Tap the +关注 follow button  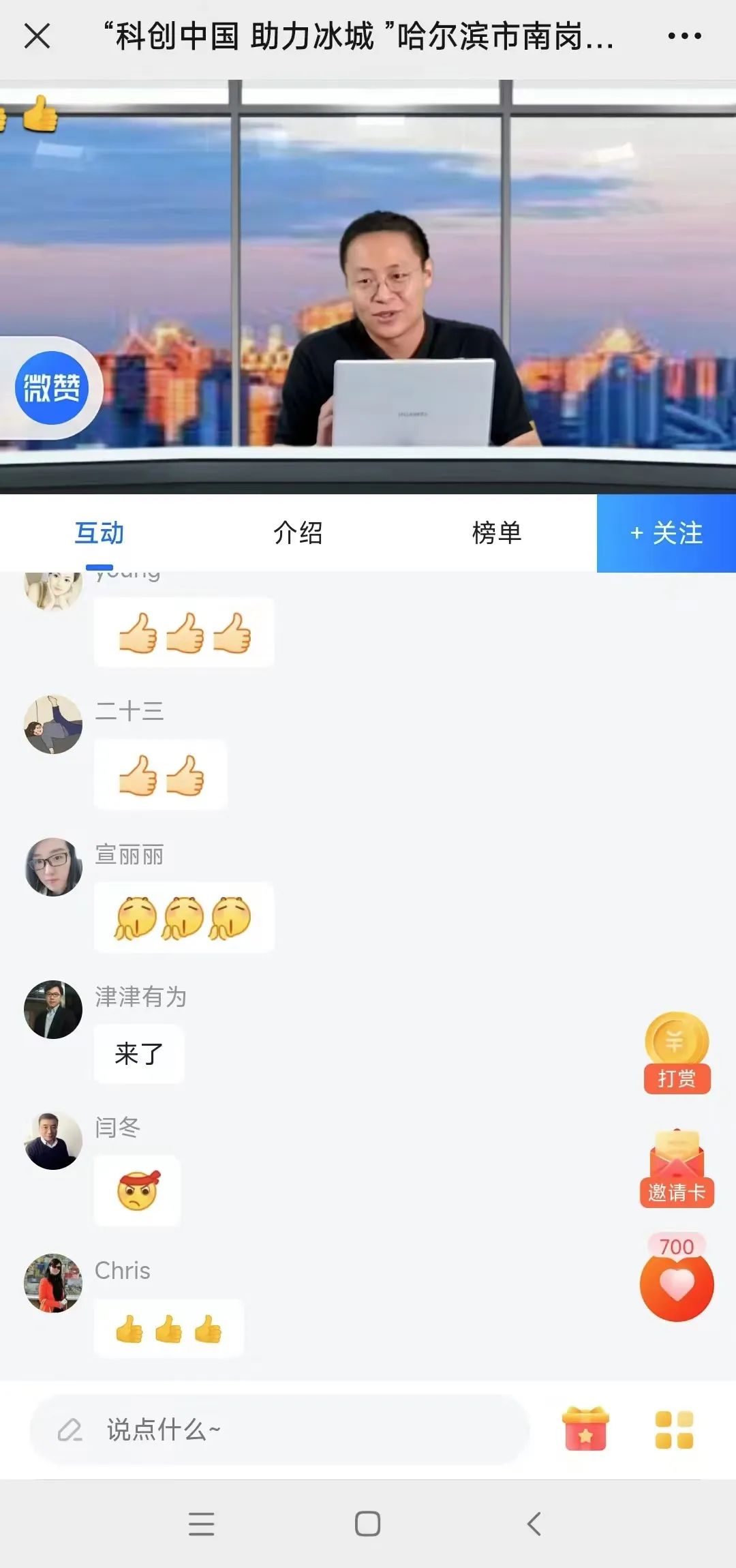(x=666, y=534)
